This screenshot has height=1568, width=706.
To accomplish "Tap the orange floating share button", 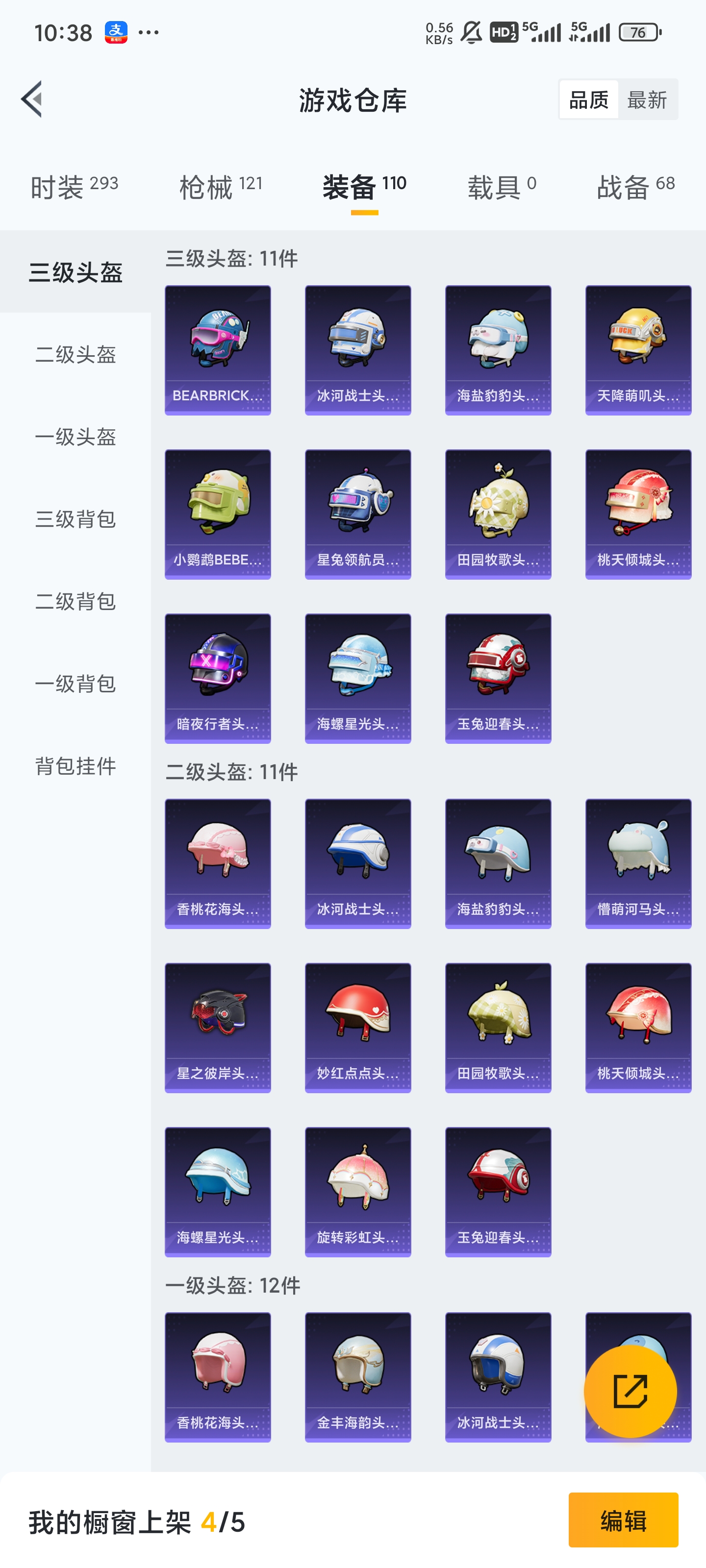I will point(630,1391).
